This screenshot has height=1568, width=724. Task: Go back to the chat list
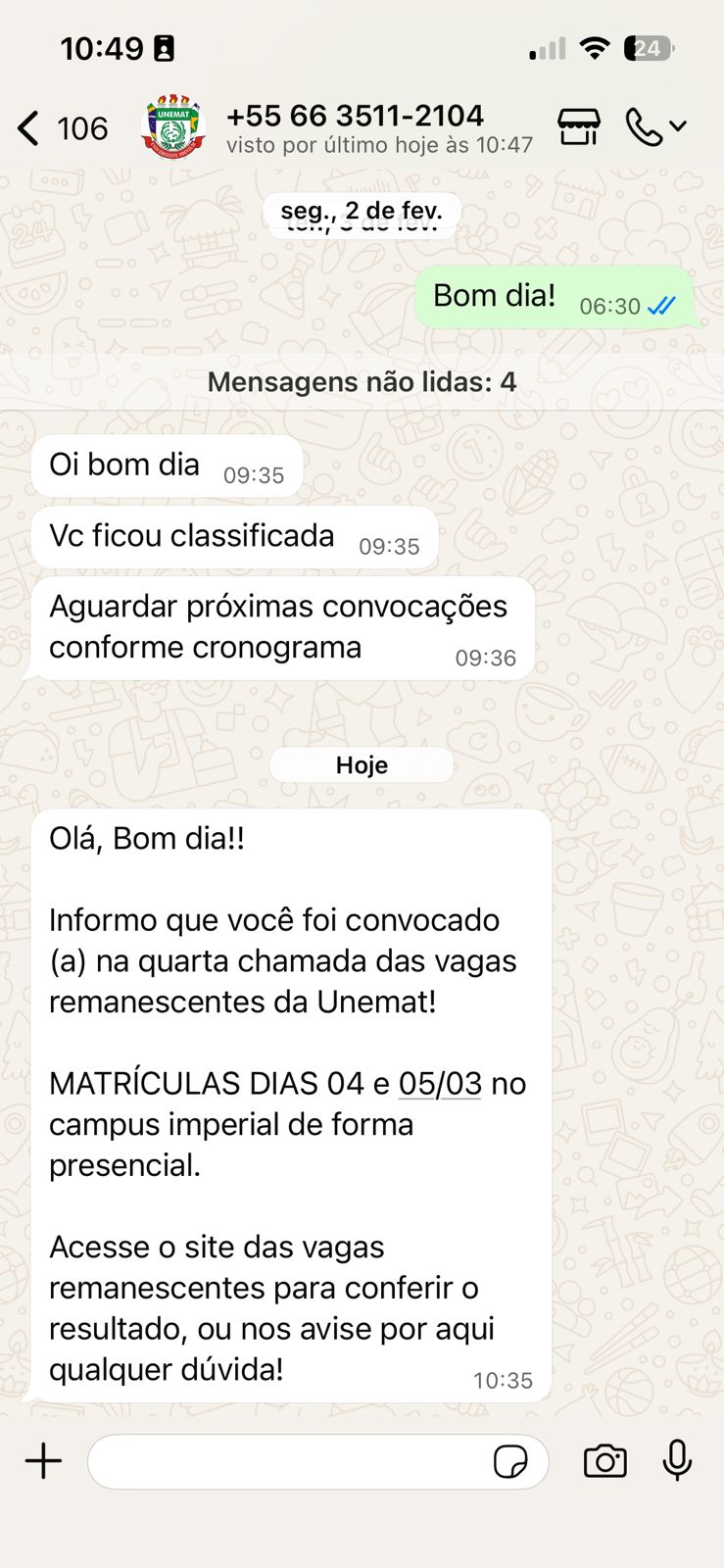coord(29,128)
